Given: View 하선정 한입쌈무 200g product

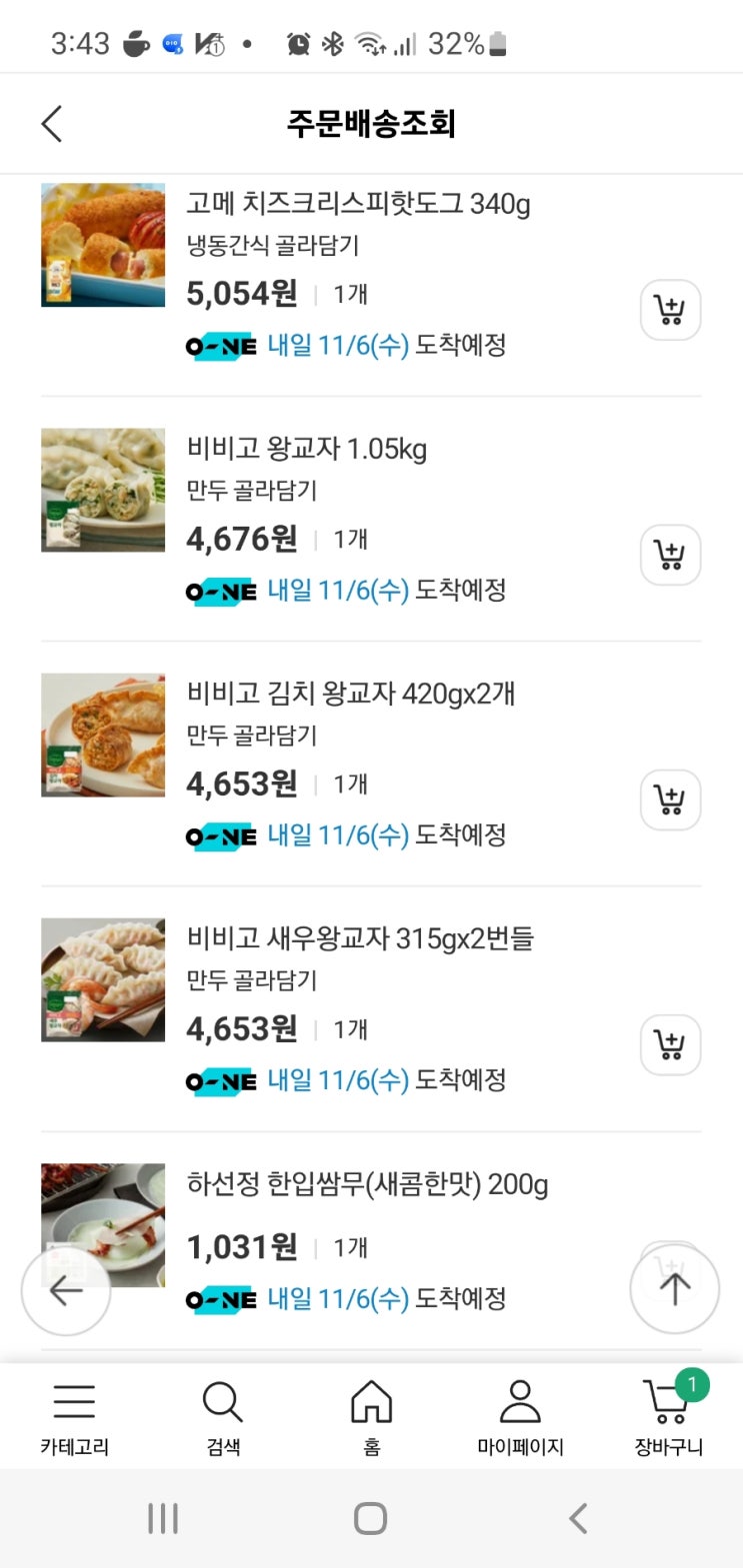Looking at the screenshot, I should point(367,1184).
